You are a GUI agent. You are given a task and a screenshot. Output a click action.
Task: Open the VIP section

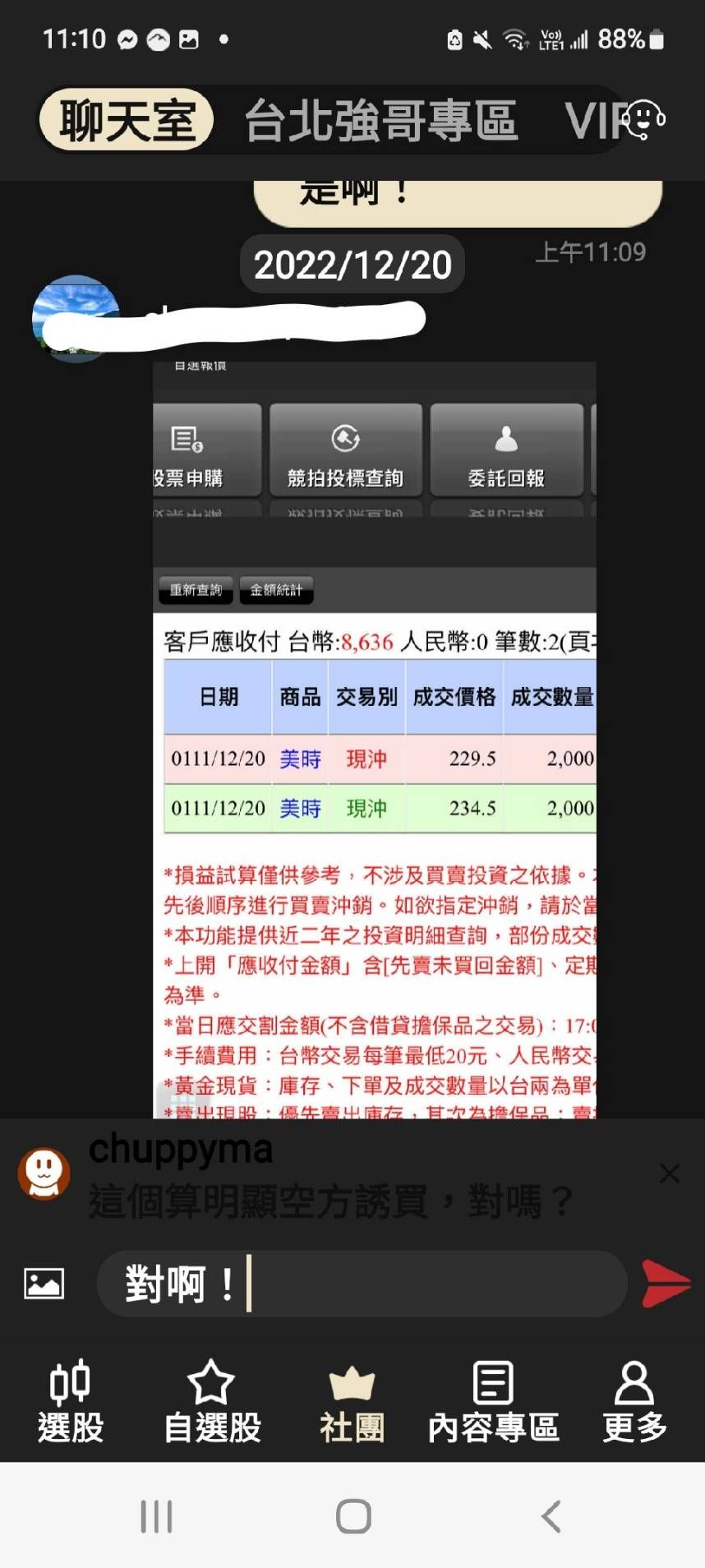[601, 120]
